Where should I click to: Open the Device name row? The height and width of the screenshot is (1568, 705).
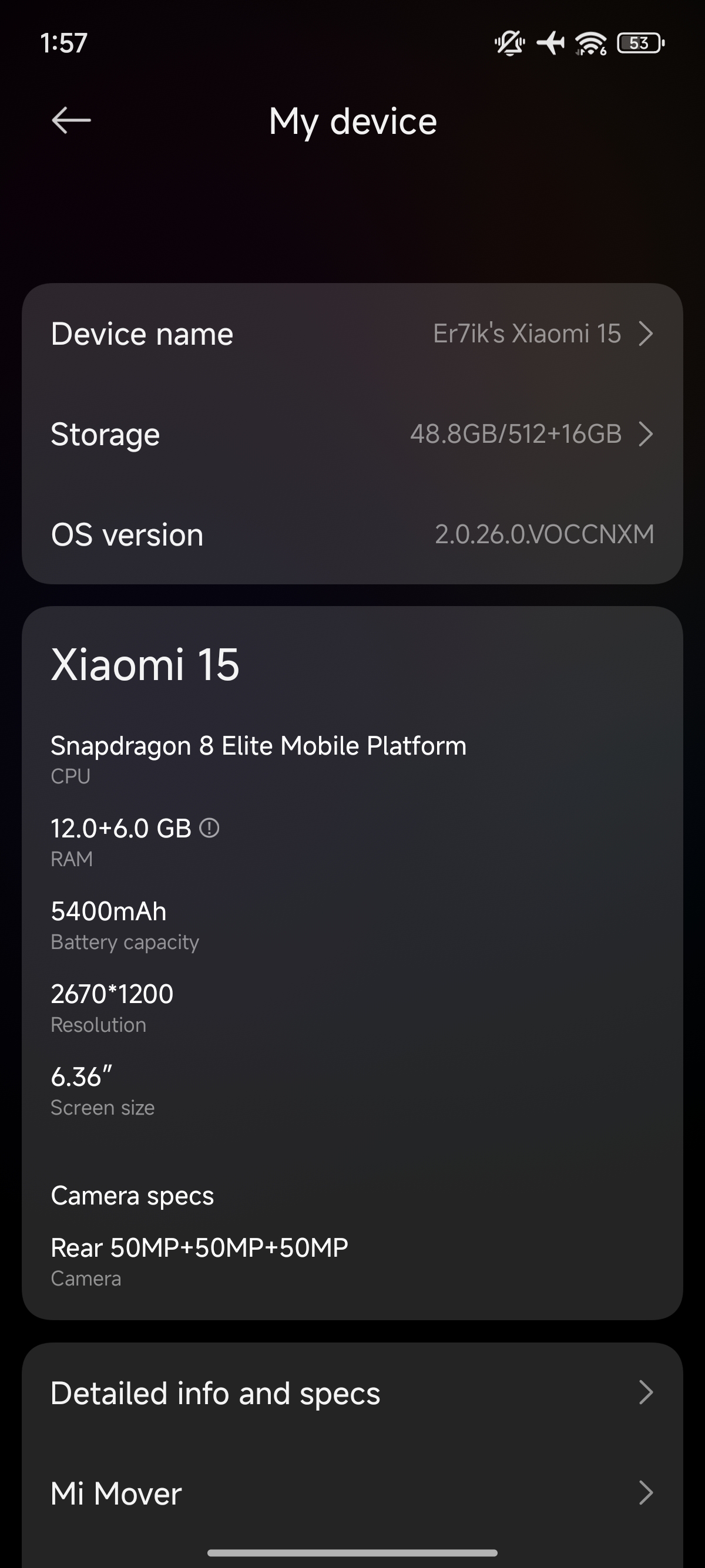pyautogui.click(x=352, y=334)
